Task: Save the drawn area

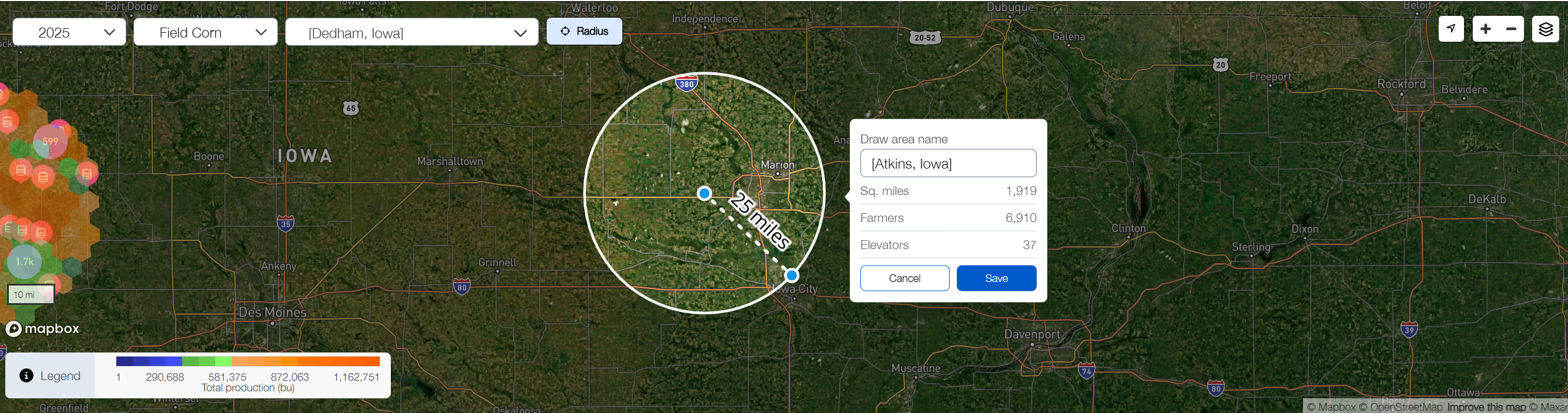Action: pyautogui.click(x=996, y=278)
